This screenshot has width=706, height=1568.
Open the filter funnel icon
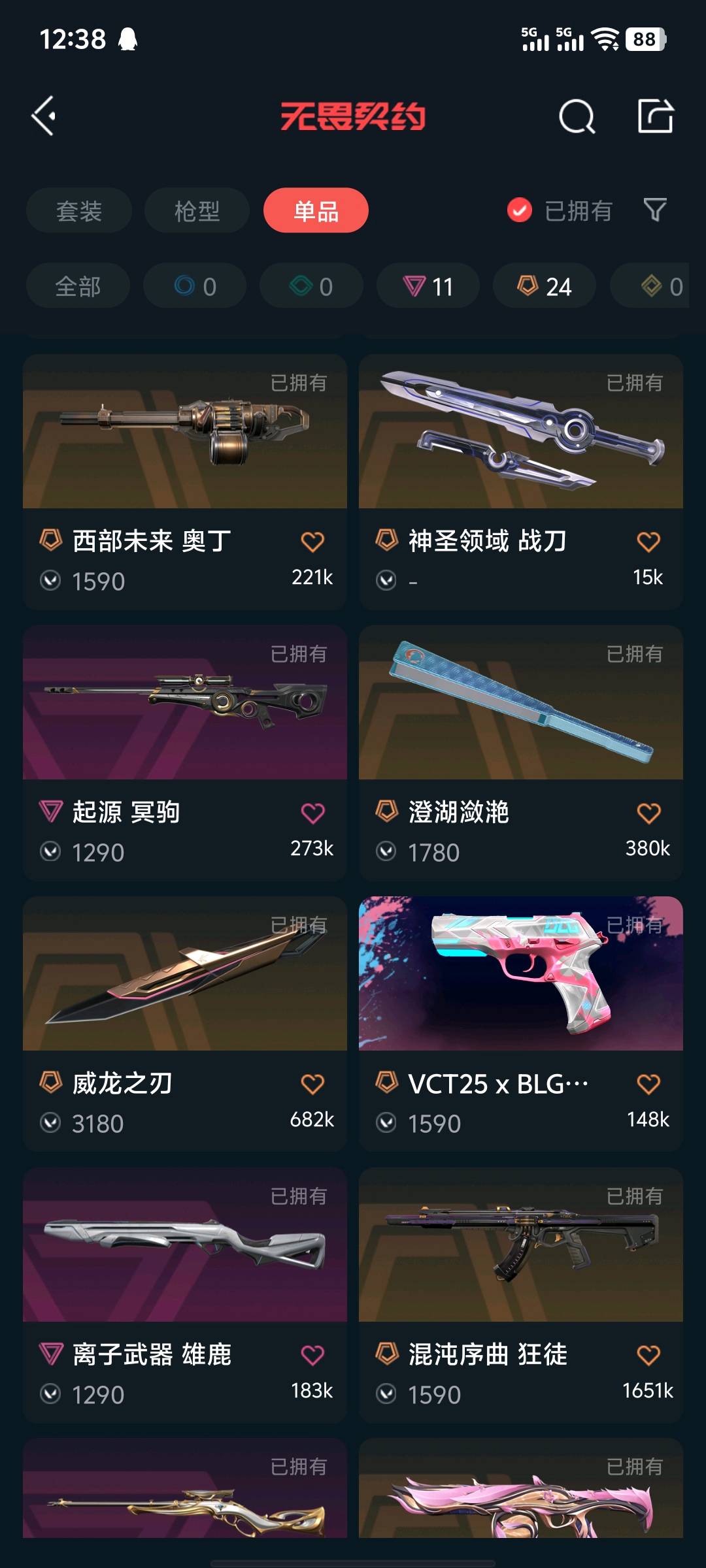tap(654, 210)
